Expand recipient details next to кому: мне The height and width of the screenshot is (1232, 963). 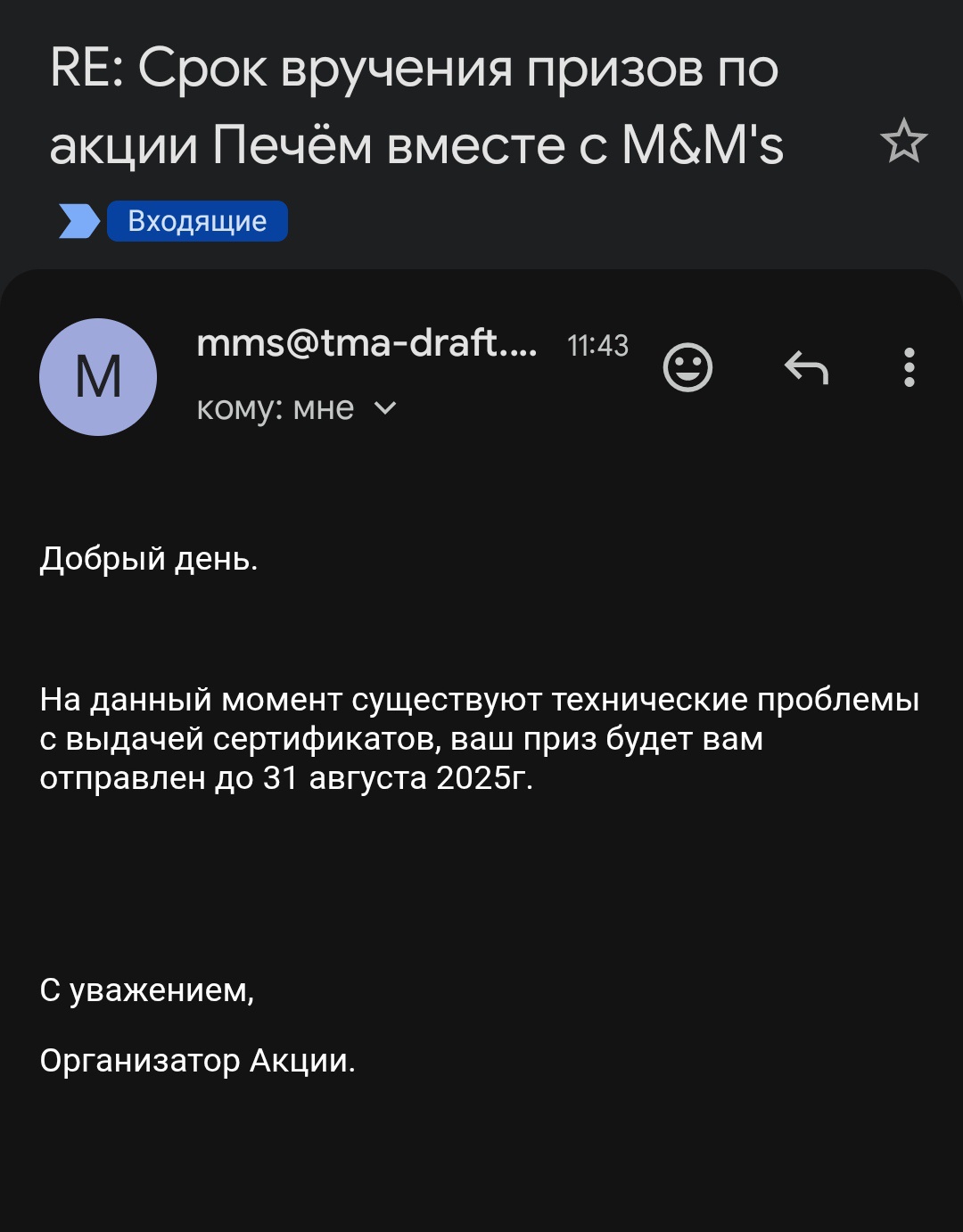[385, 408]
